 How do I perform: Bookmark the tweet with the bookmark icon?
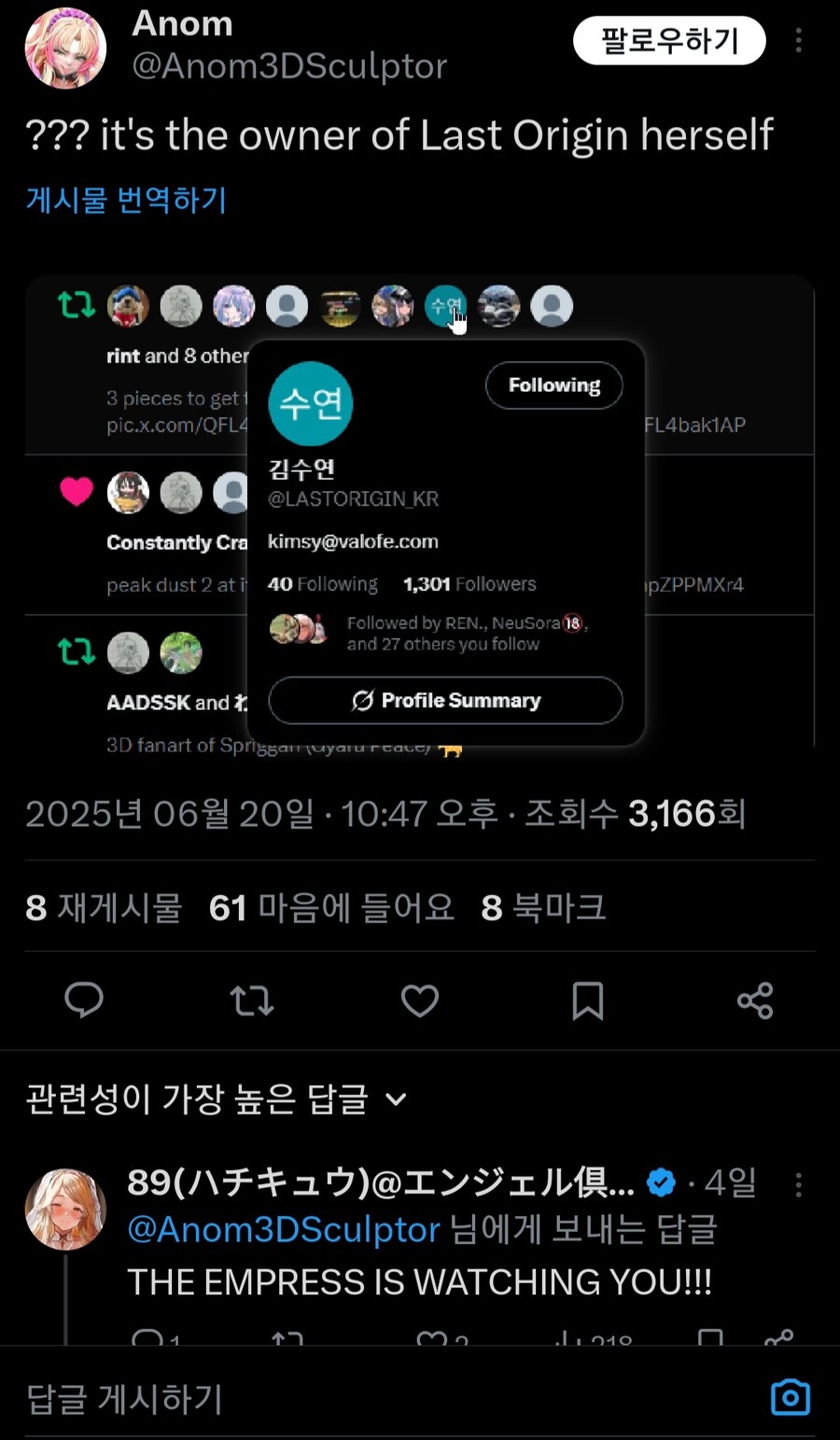point(588,1000)
